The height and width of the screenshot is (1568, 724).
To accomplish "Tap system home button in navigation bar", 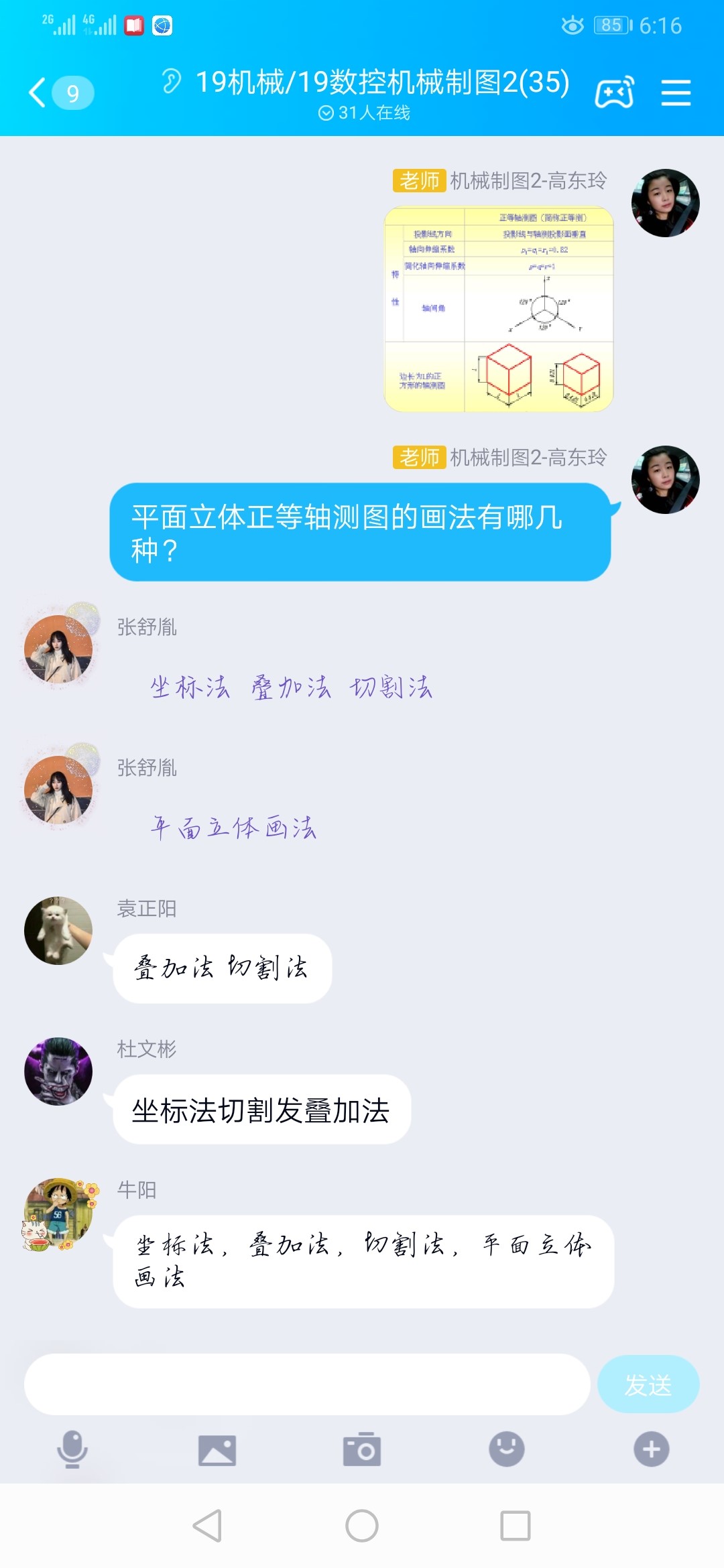I will [362, 1526].
